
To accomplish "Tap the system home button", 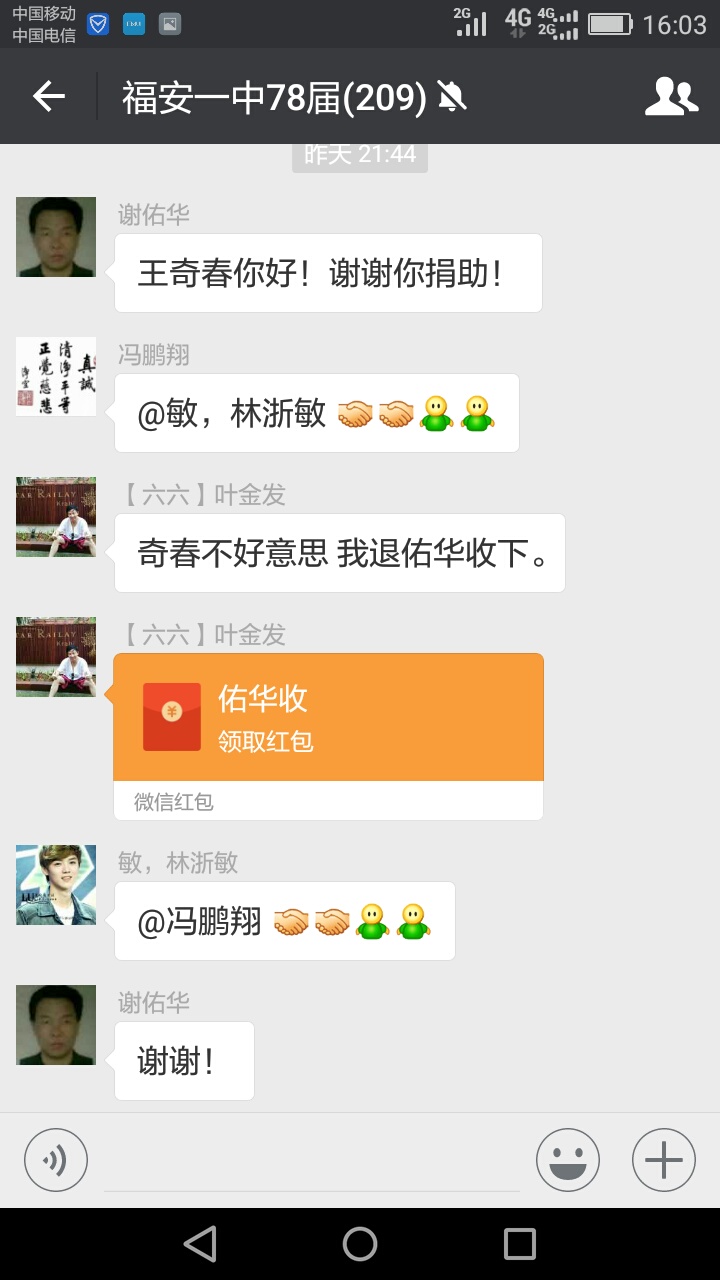I will [360, 1244].
